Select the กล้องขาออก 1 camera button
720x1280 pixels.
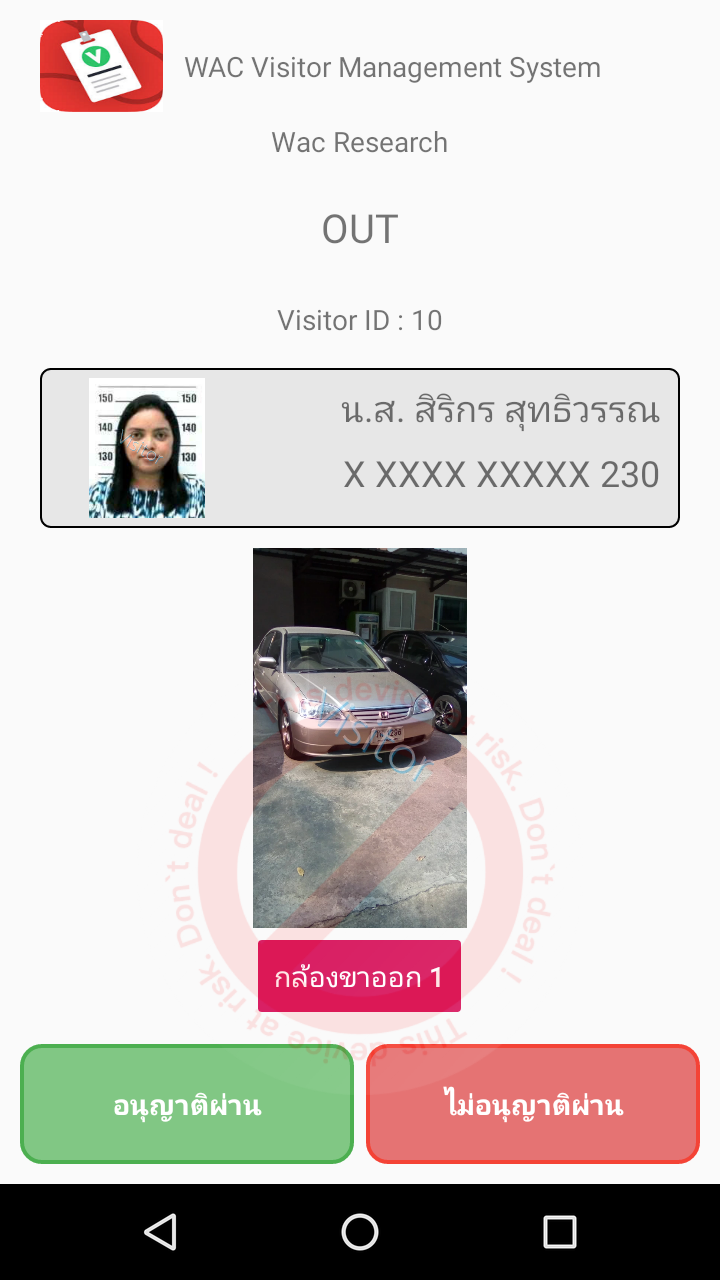(359, 976)
